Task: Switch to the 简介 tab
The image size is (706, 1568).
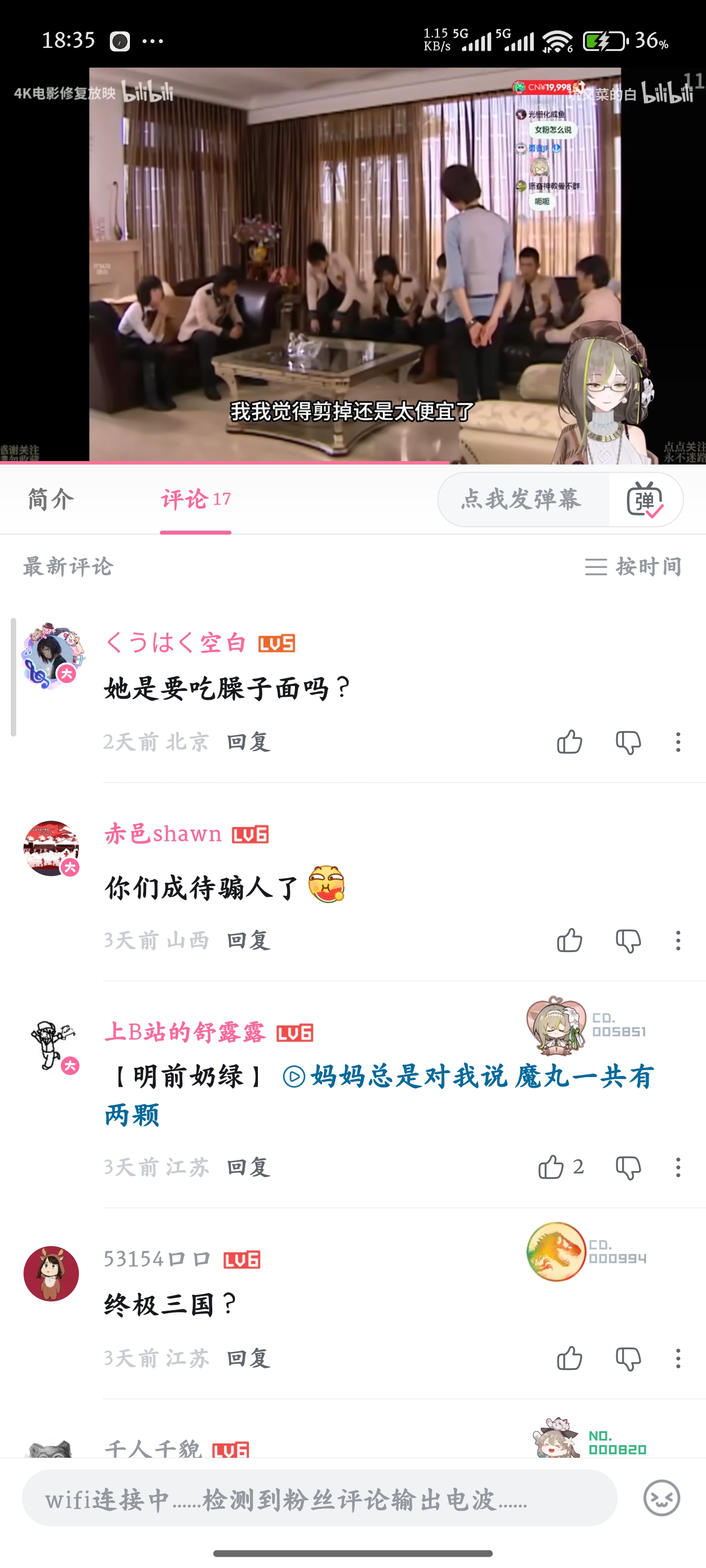Action: [50, 499]
